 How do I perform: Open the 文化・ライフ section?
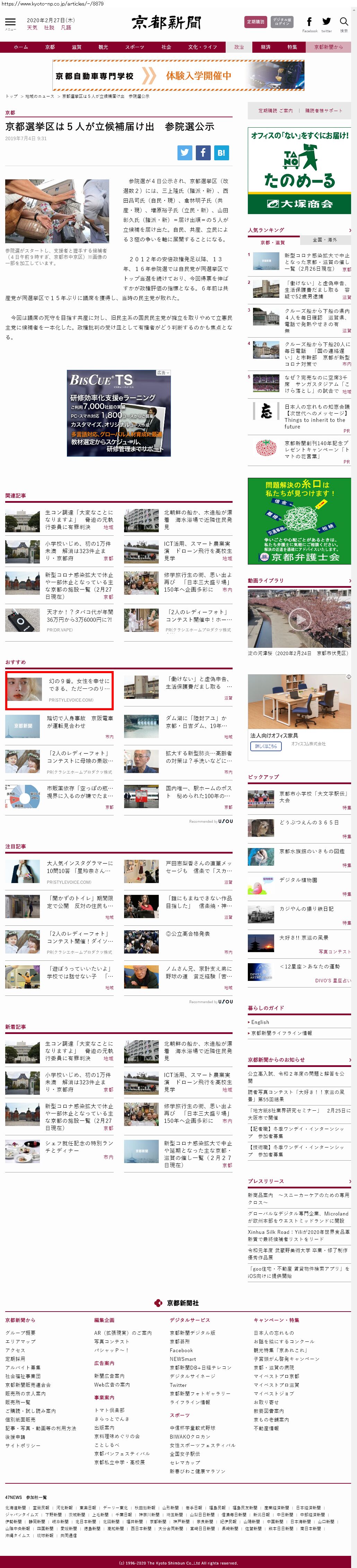202,47
